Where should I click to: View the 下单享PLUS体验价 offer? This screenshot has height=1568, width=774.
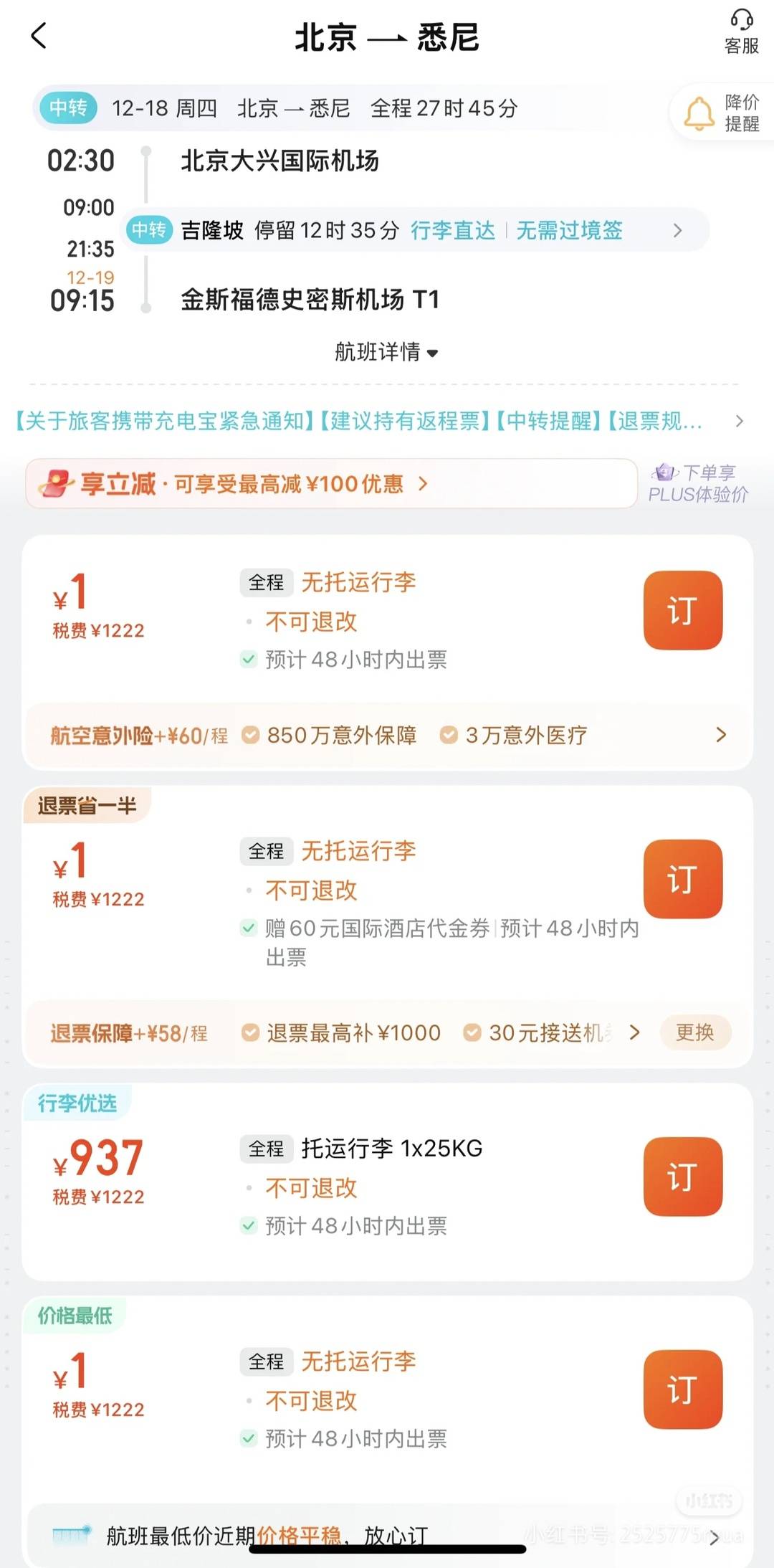tap(698, 484)
